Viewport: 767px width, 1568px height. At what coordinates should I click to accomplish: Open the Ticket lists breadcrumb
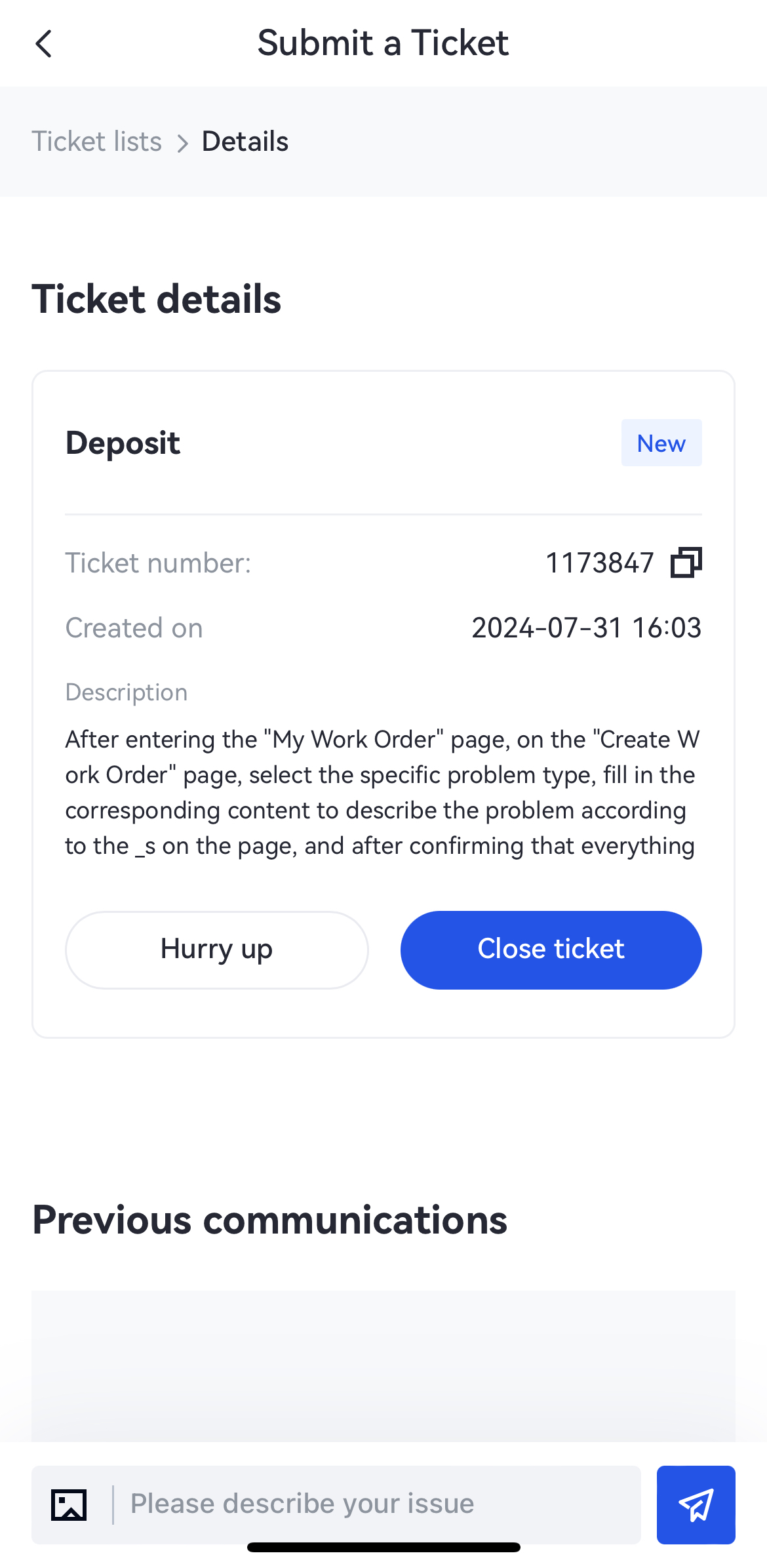coord(97,142)
